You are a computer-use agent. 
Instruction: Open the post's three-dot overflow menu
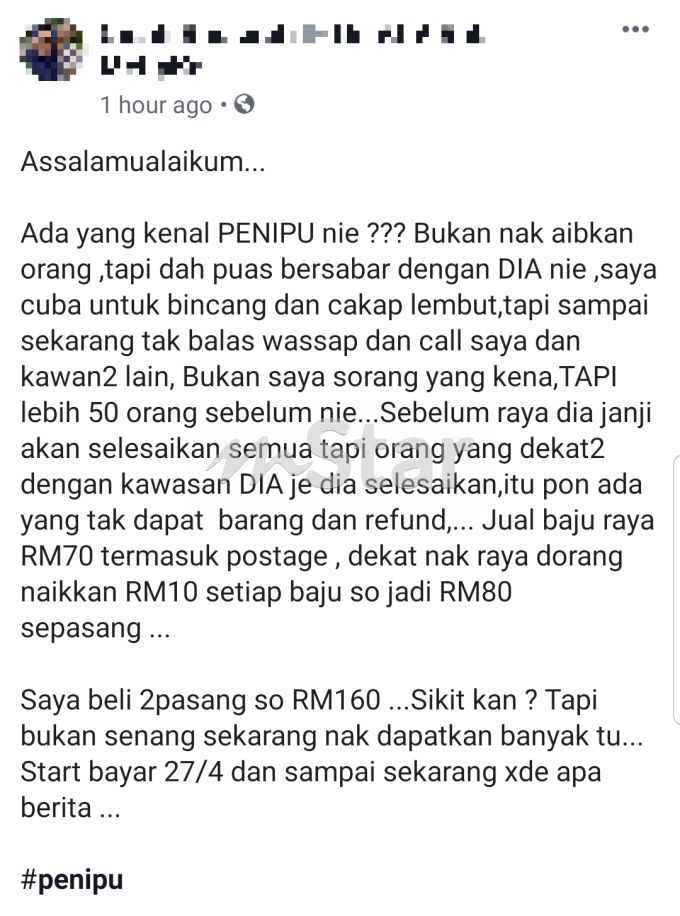635,30
